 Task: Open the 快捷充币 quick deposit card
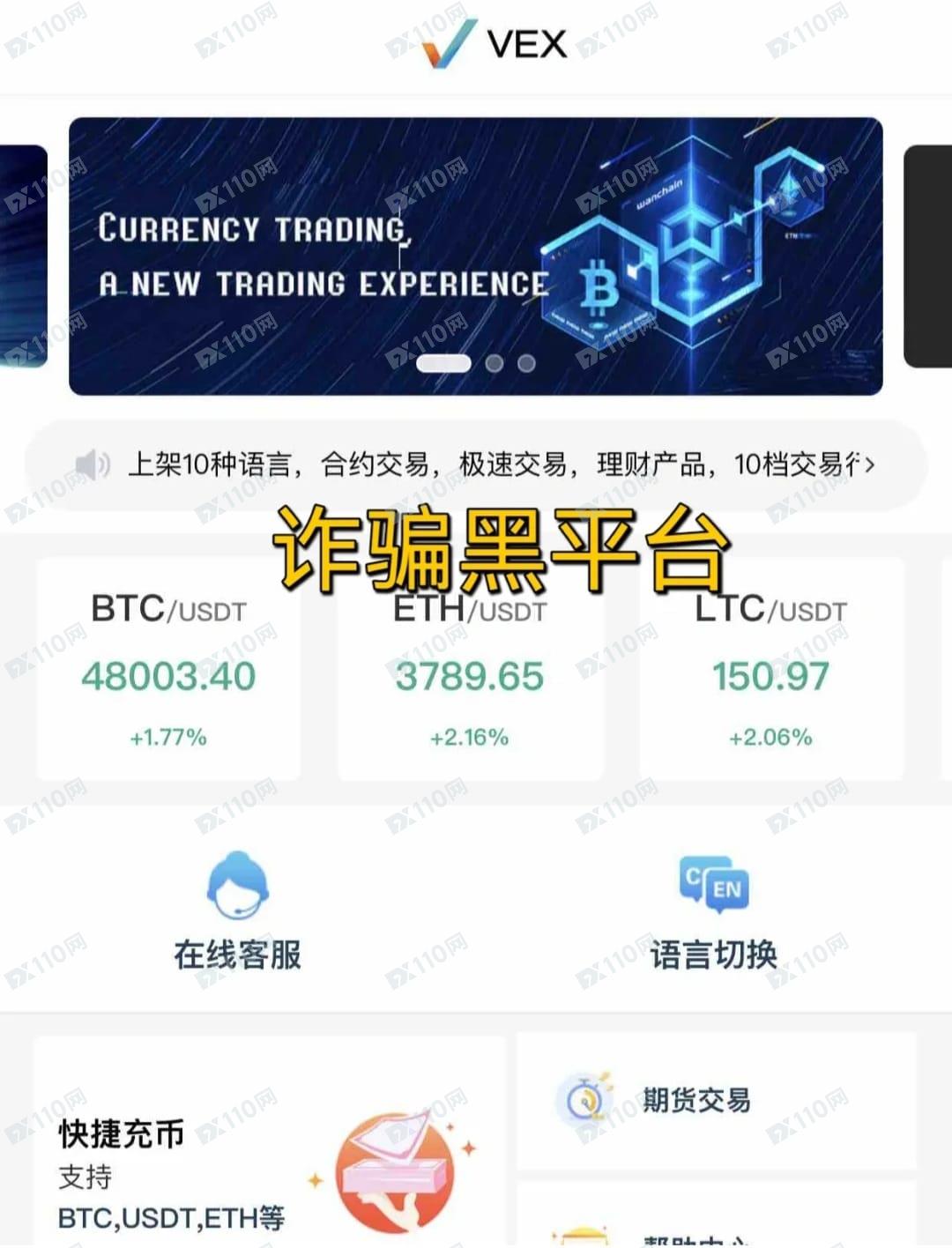tap(264, 1146)
